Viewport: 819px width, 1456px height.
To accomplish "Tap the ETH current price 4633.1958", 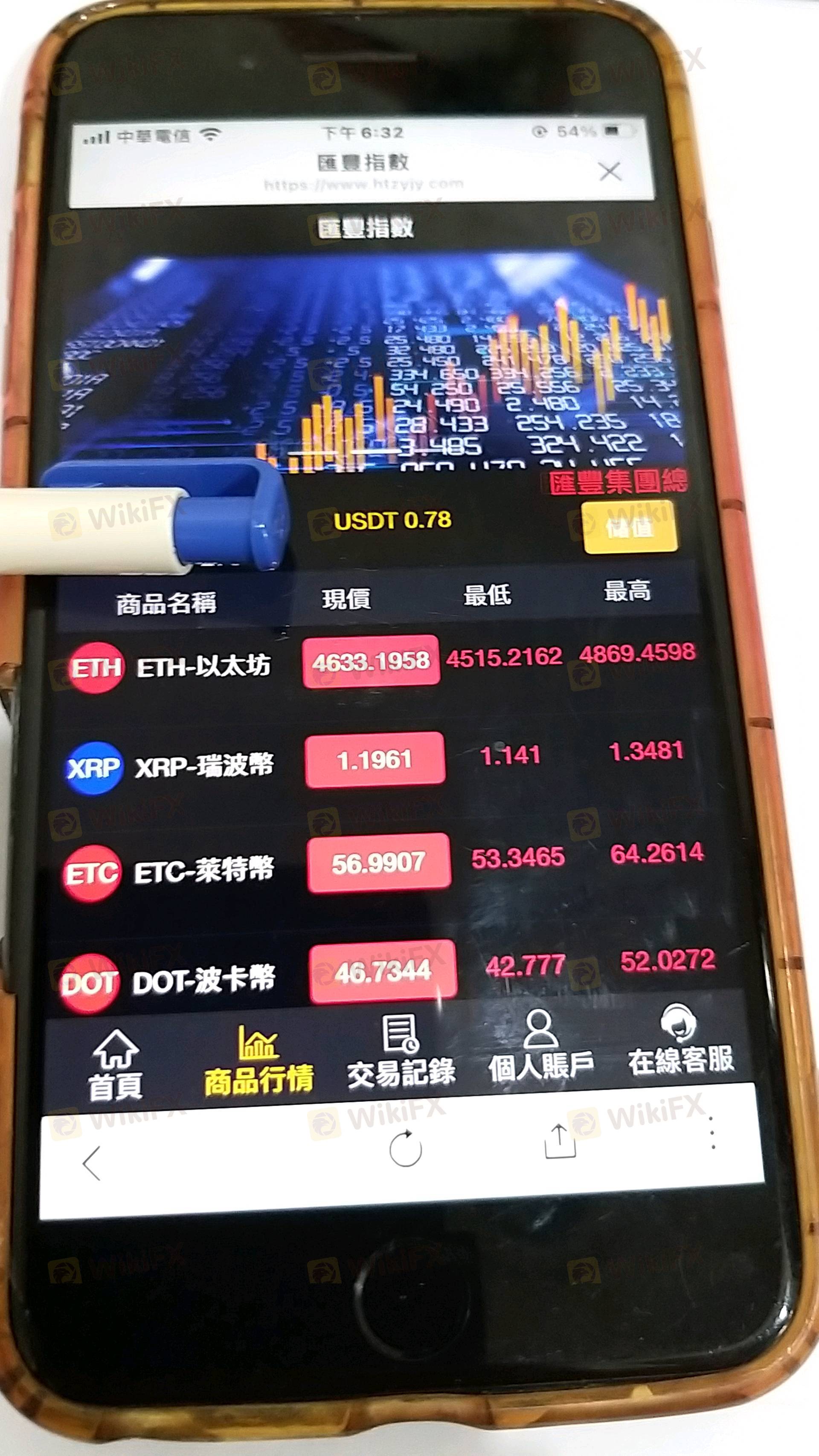I will point(371,661).
